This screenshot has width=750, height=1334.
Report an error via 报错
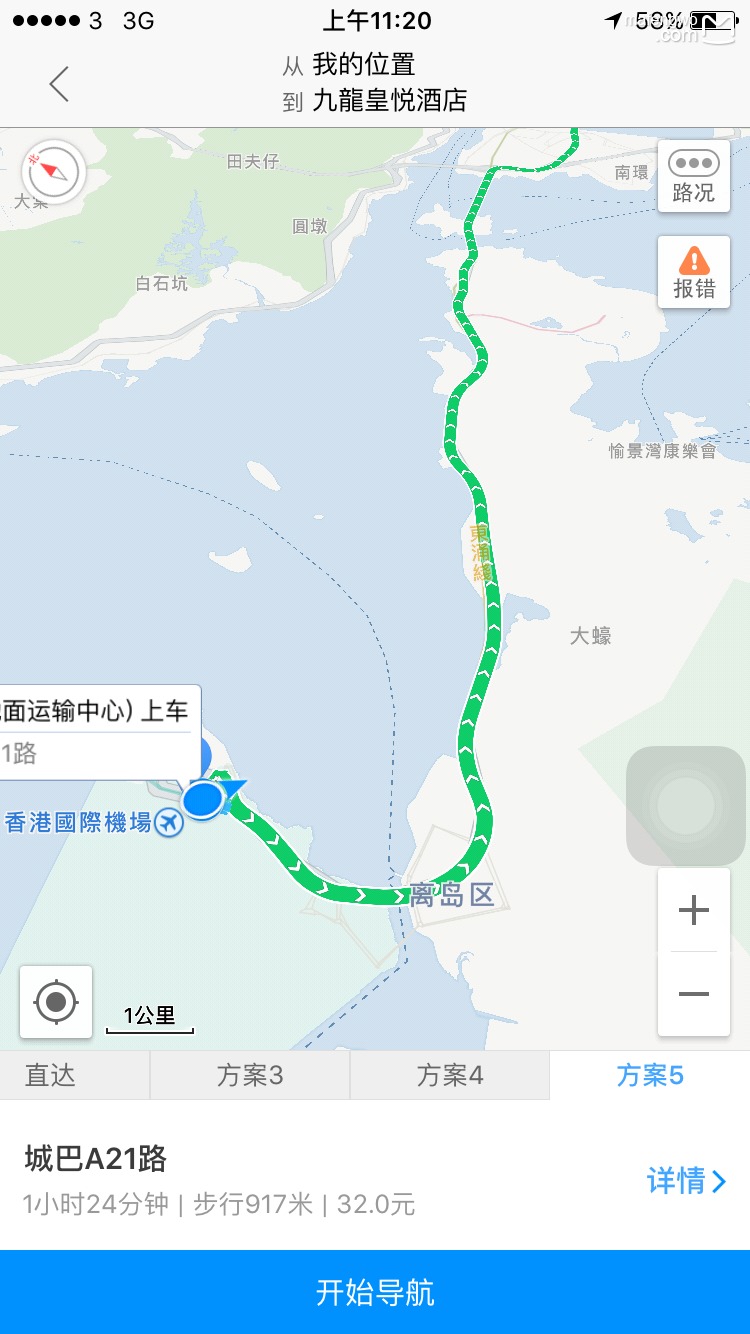pos(694,272)
